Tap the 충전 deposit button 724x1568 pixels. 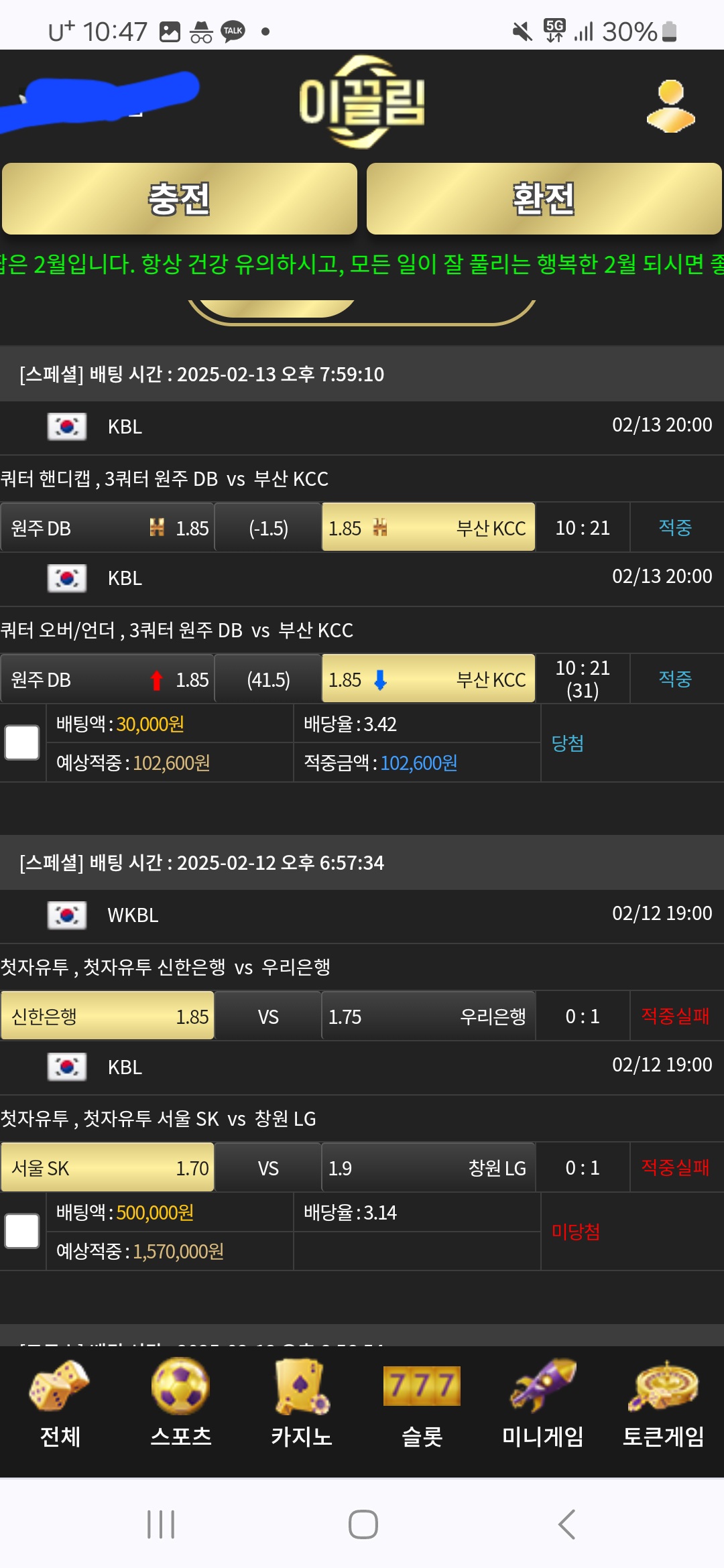pyautogui.click(x=179, y=199)
